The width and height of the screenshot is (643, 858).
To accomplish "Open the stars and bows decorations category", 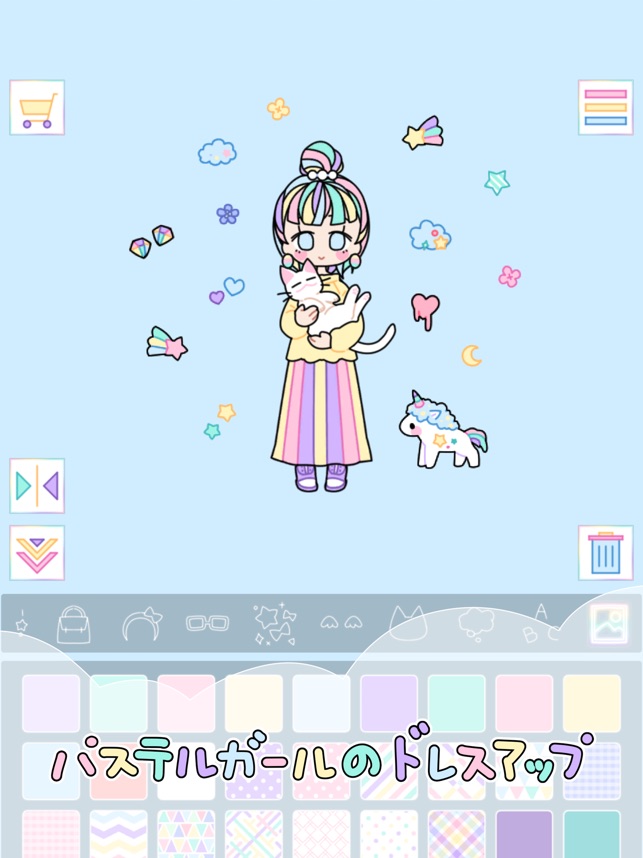I will [x=275, y=624].
